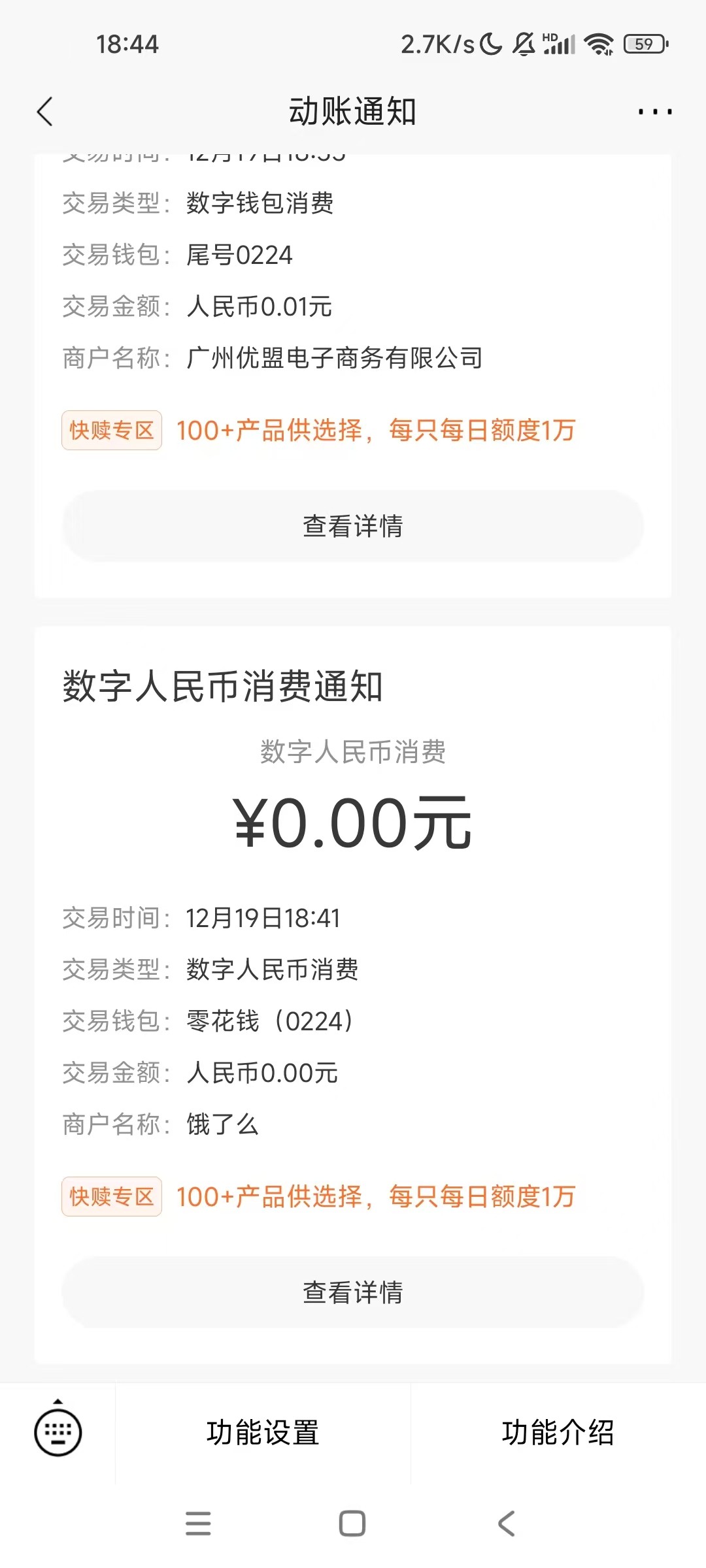Open the 快赎专区 promo in the 饿了么 card
Viewport: 706px width, 1568px height.
(112, 1196)
